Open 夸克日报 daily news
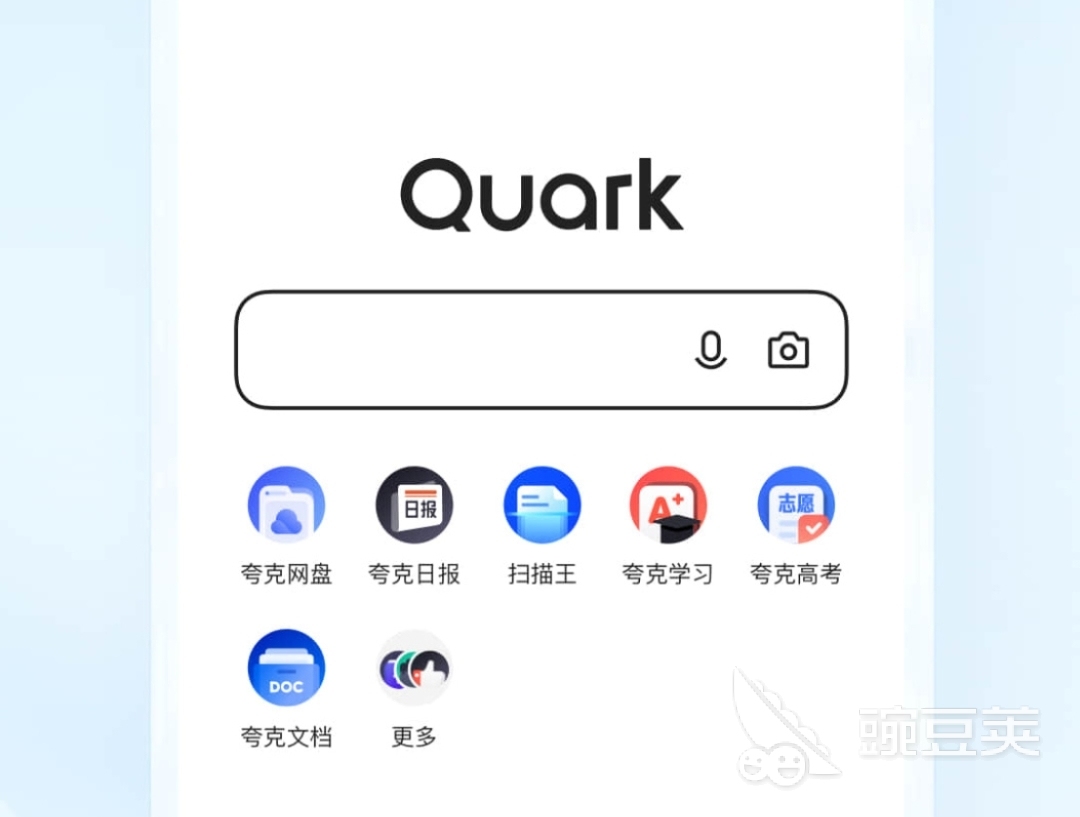The height and width of the screenshot is (817, 1080). (x=414, y=506)
